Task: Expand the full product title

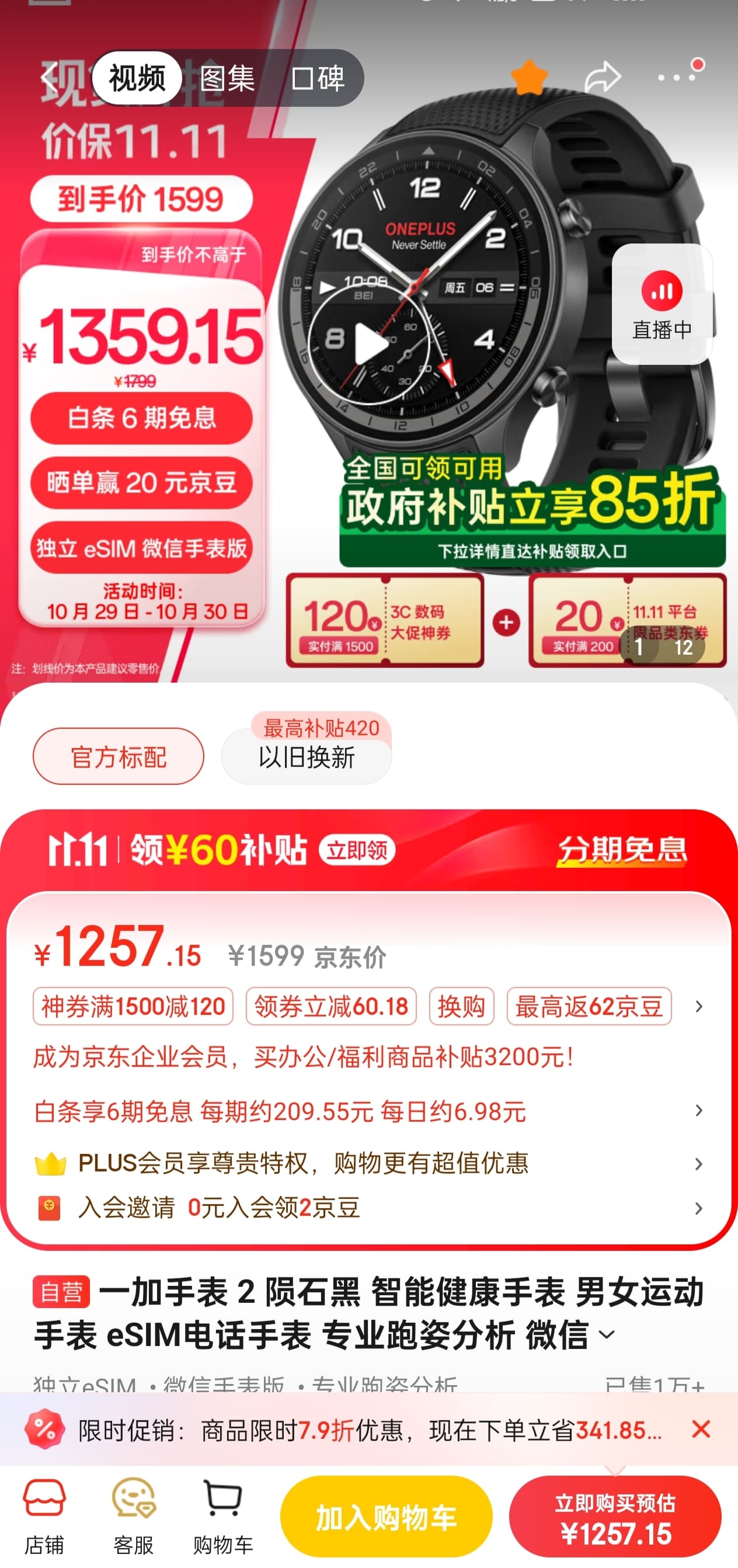Action: coord(607,1336)
